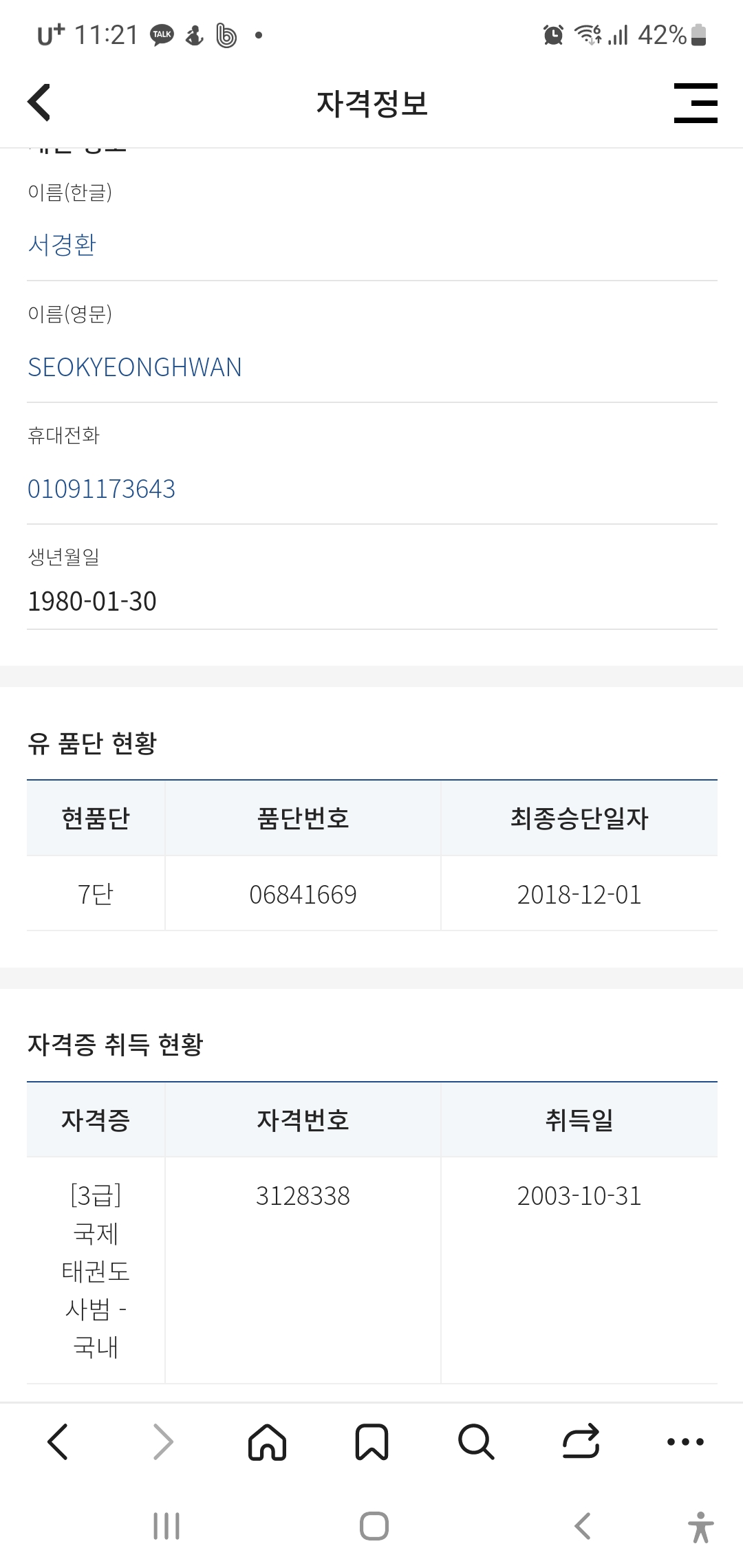Screen dimensions: 743x1568
Task: Go back from the 자격정보 page
Action: [39, 102]
